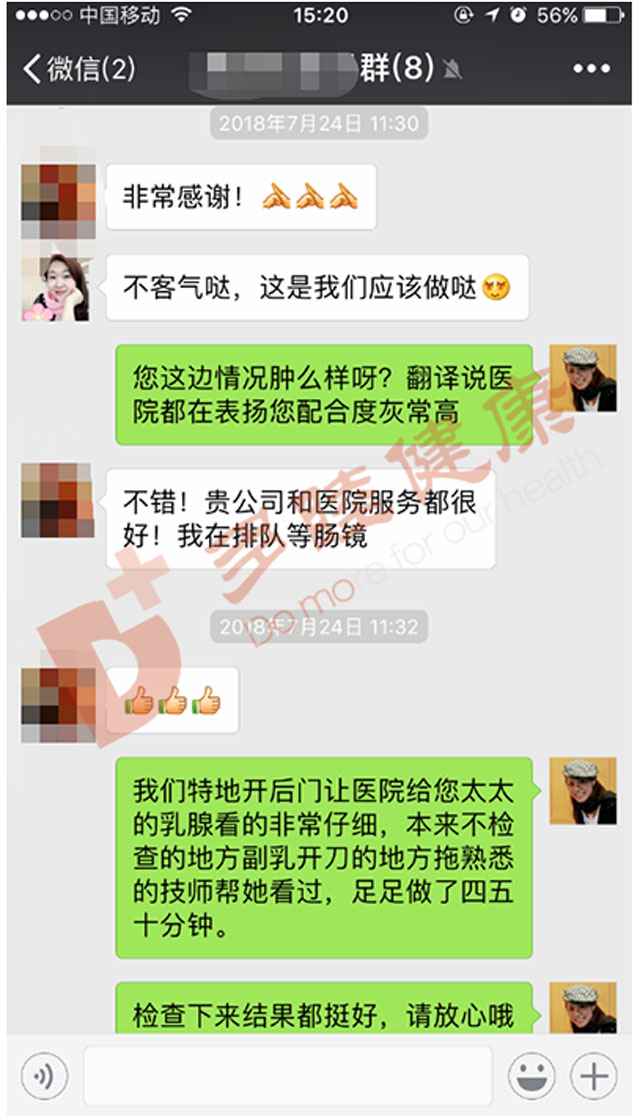Open the emoji sticker panel
Screen dimensions: 640x1116
tap(531, 1077)
